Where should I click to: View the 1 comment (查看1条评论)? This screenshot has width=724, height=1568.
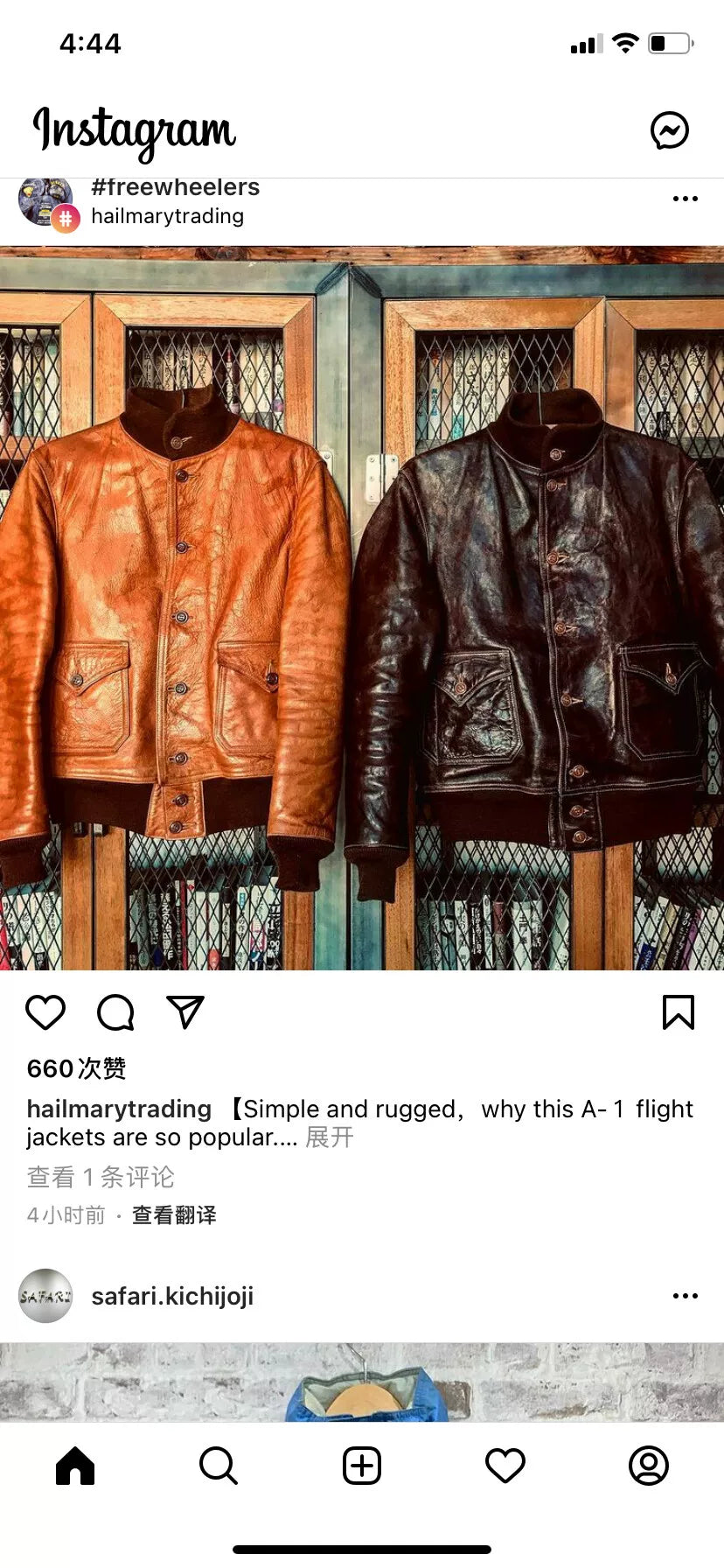pyautogui.click(x=101, y=1177)
